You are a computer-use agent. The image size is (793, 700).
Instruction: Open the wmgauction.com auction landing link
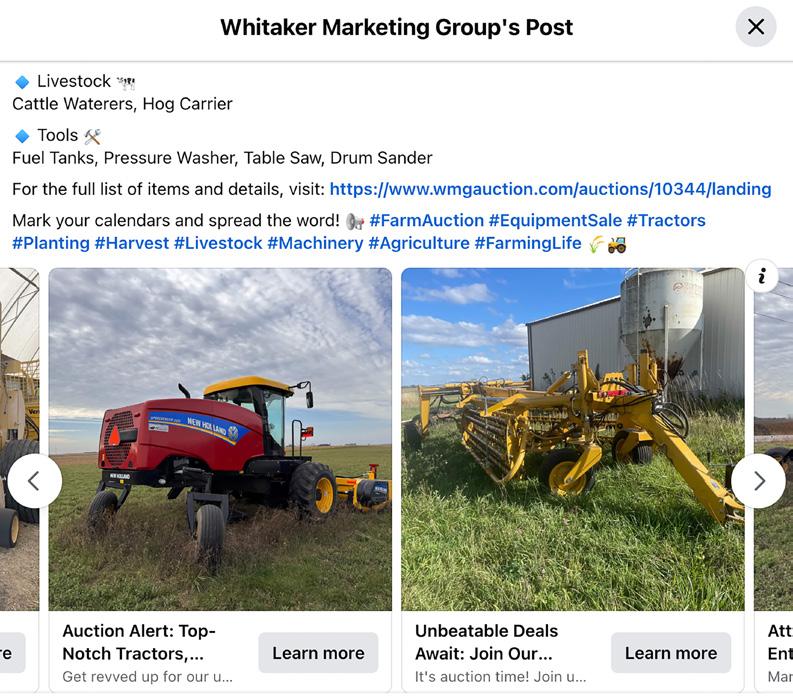pos(550,189)
